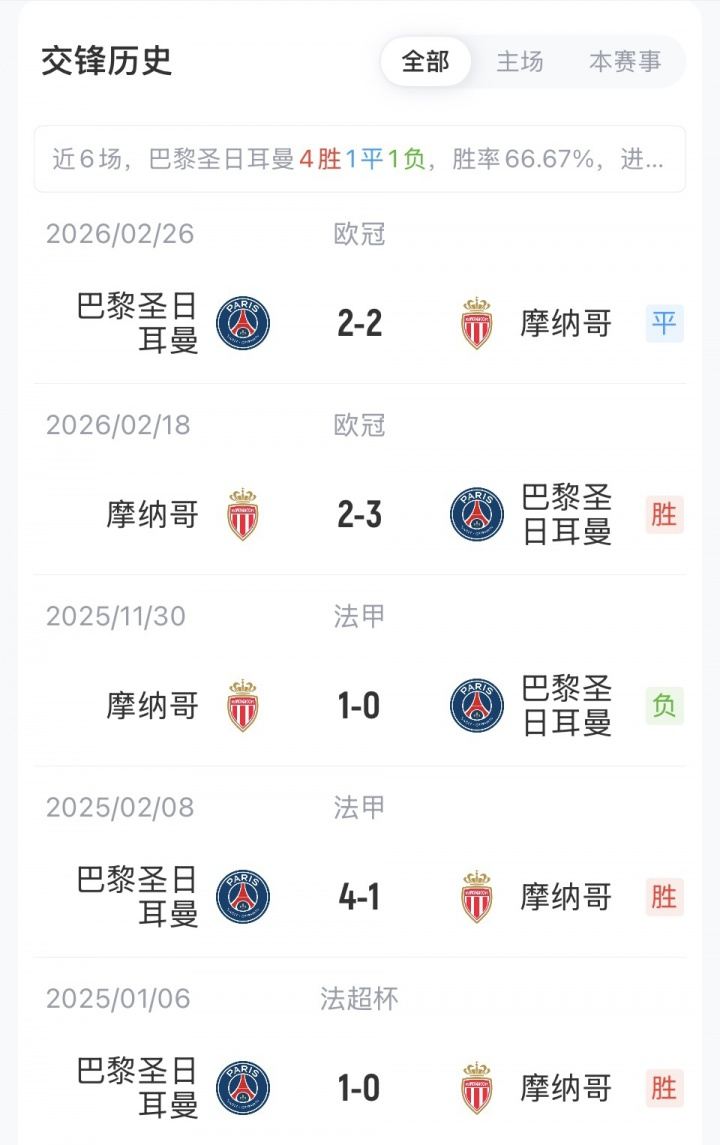View the 2025/11/30 法甲 1-0 match
The width and height of the screenshot is (720, 1145).
pos(359,705)
